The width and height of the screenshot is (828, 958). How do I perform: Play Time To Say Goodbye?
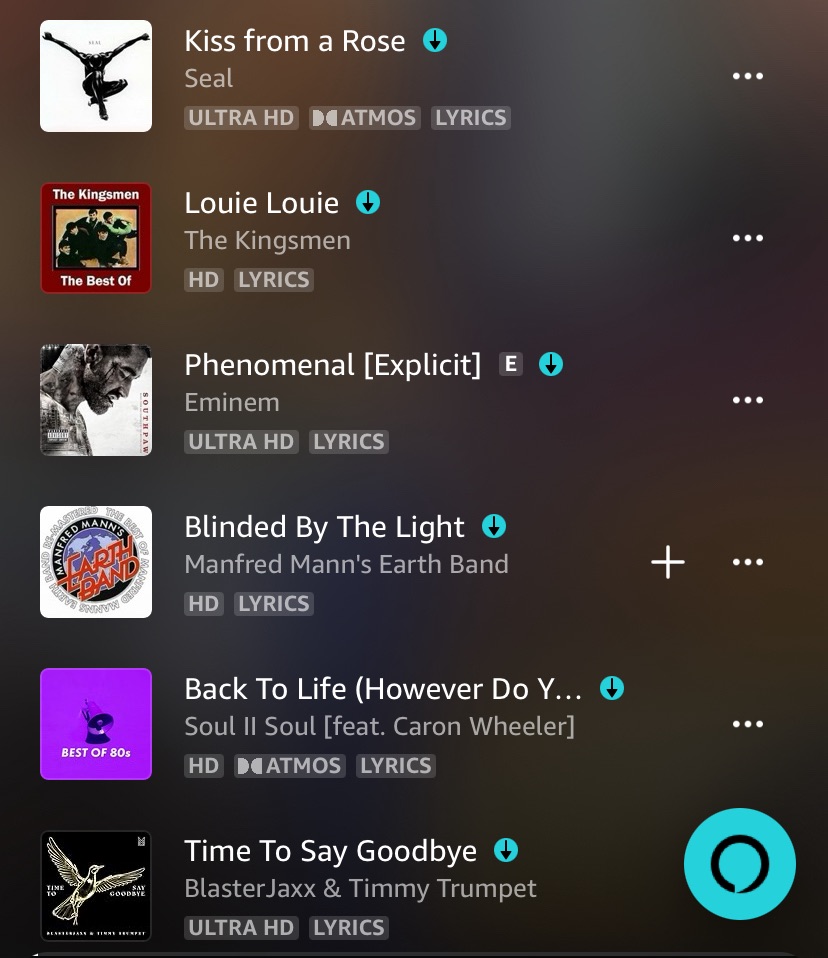point(330,851)
